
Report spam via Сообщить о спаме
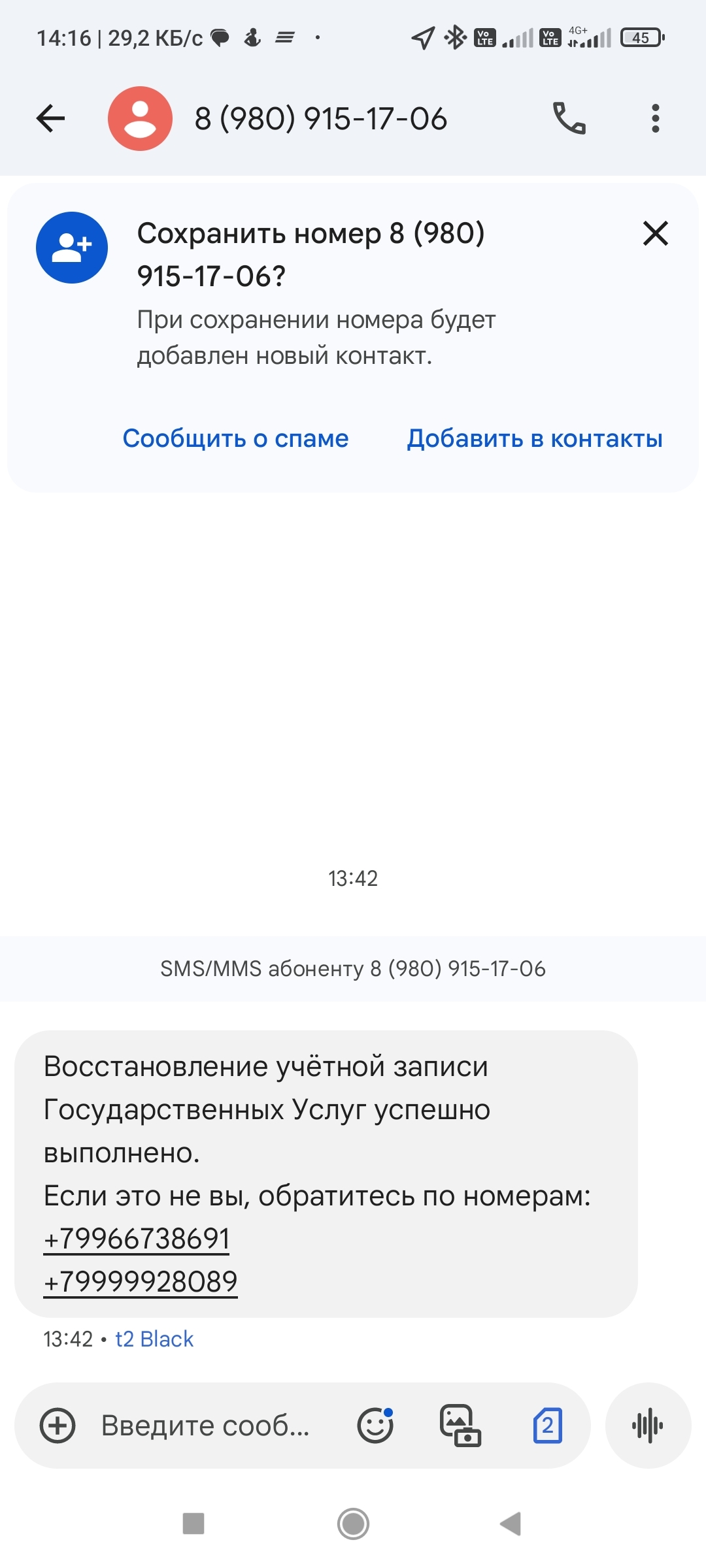coord(235,438)
